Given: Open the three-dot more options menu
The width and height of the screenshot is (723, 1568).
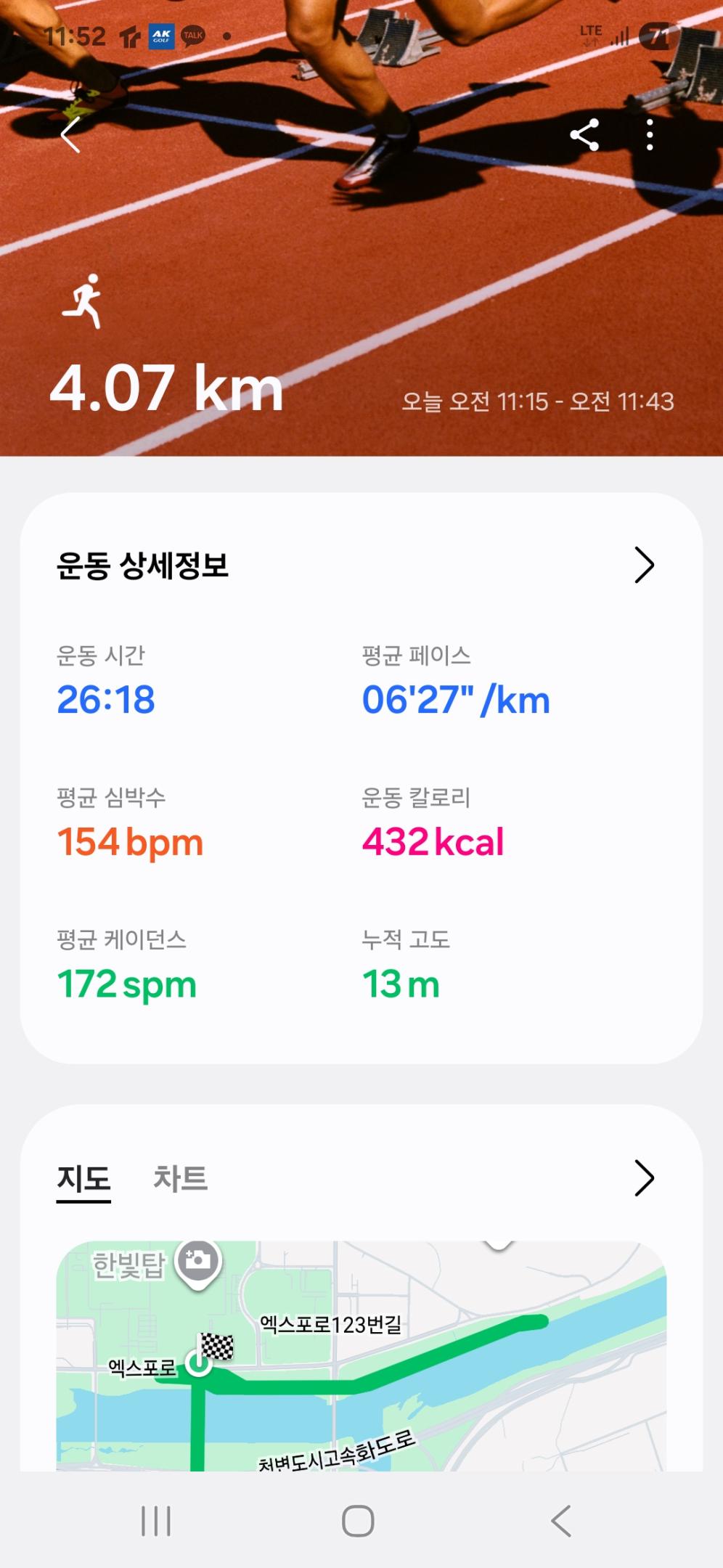Looking at the screenshot, I should click(648, 134).
